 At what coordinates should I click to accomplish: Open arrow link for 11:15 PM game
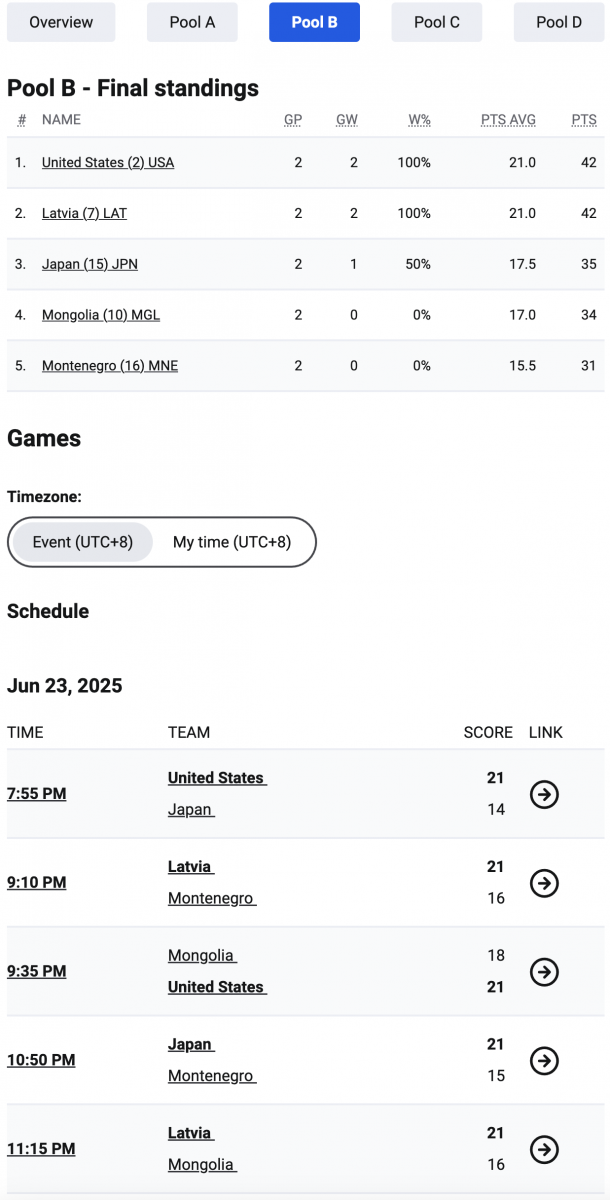pos(544,1149)
